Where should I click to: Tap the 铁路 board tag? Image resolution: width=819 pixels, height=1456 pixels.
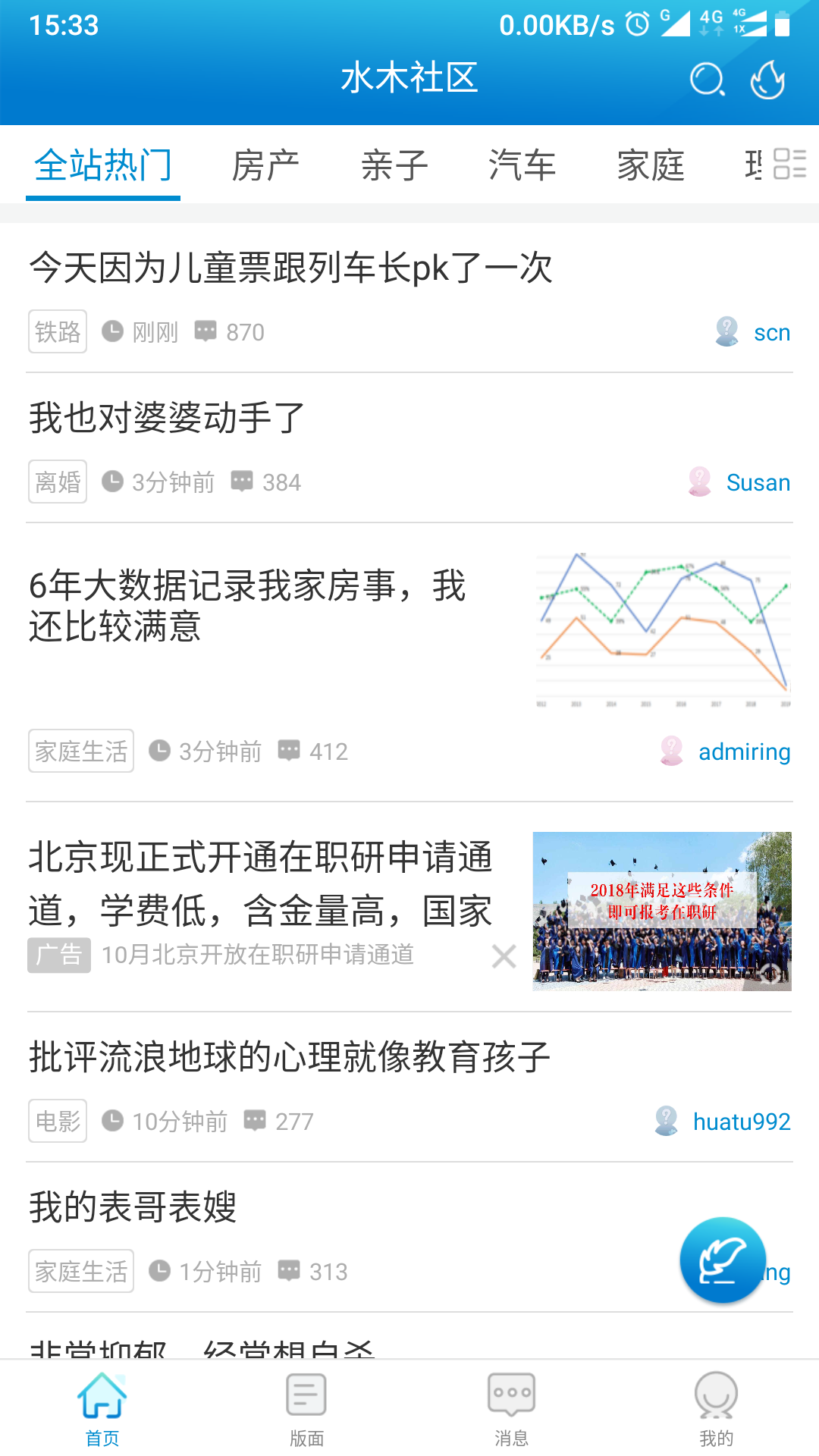pyautogui.click(x=57, y=331)
